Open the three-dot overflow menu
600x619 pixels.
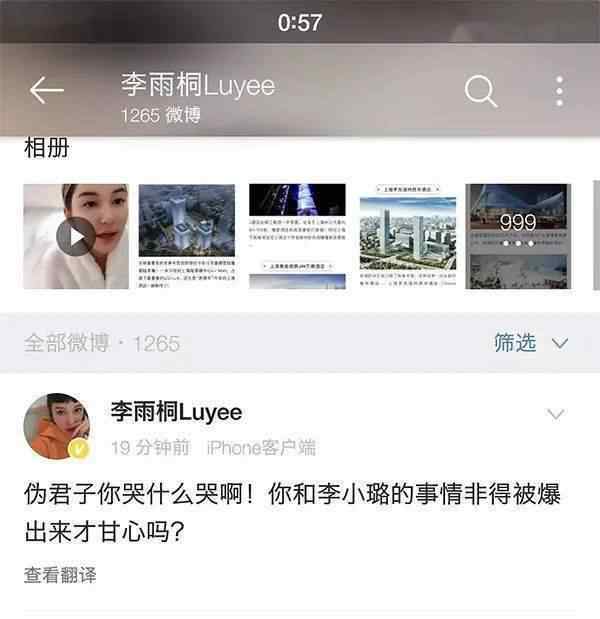tap(559, 91)
